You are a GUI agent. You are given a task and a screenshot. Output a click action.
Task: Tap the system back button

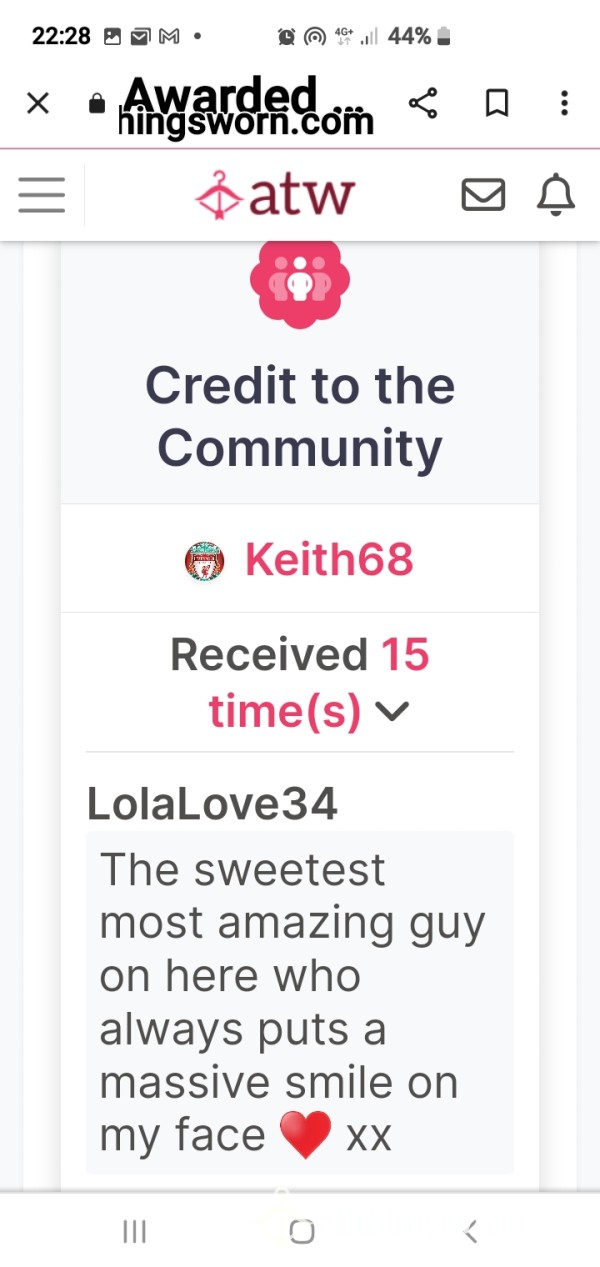point(471,1231)
